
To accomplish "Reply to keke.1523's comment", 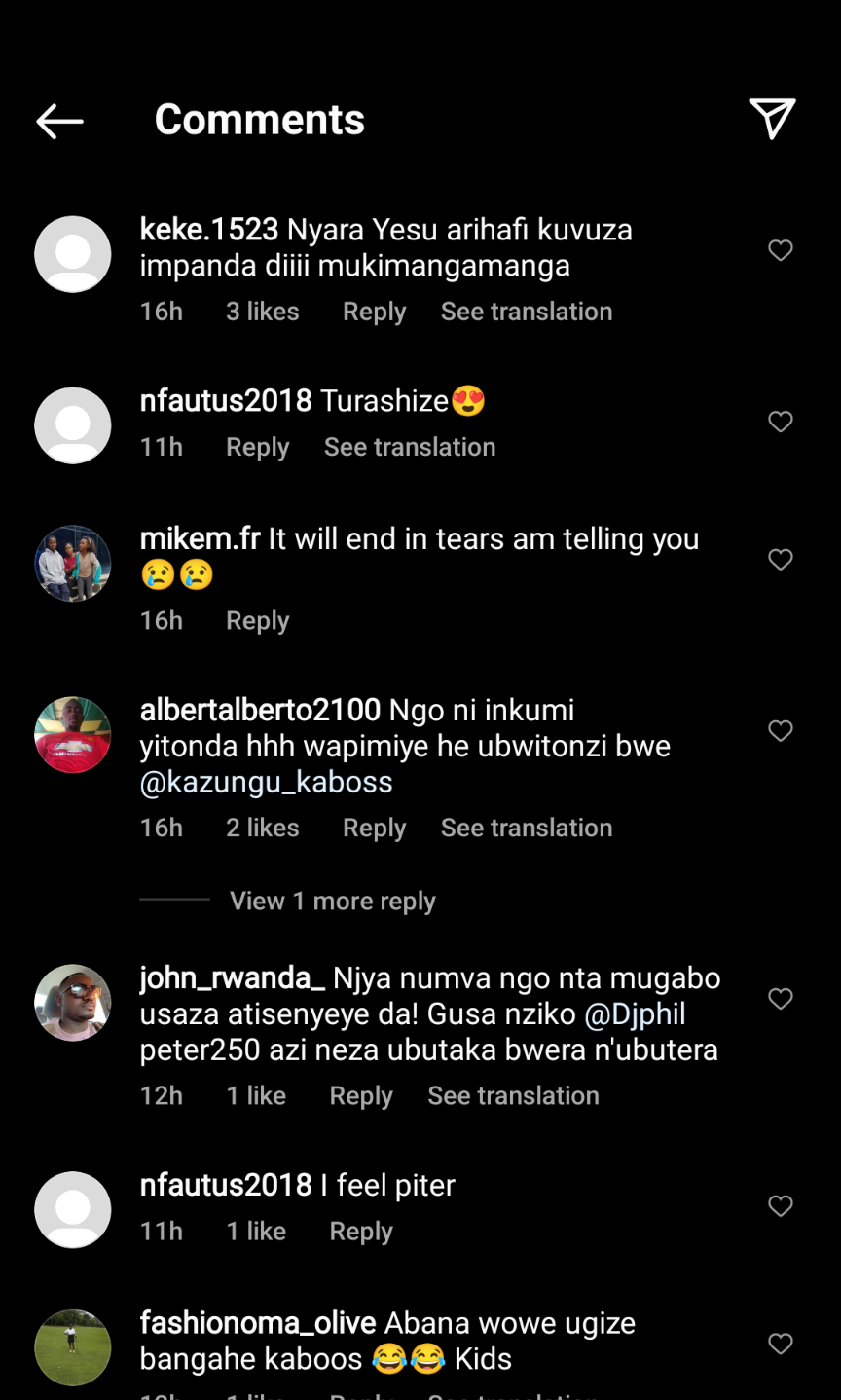I will [x=374, y=312].
